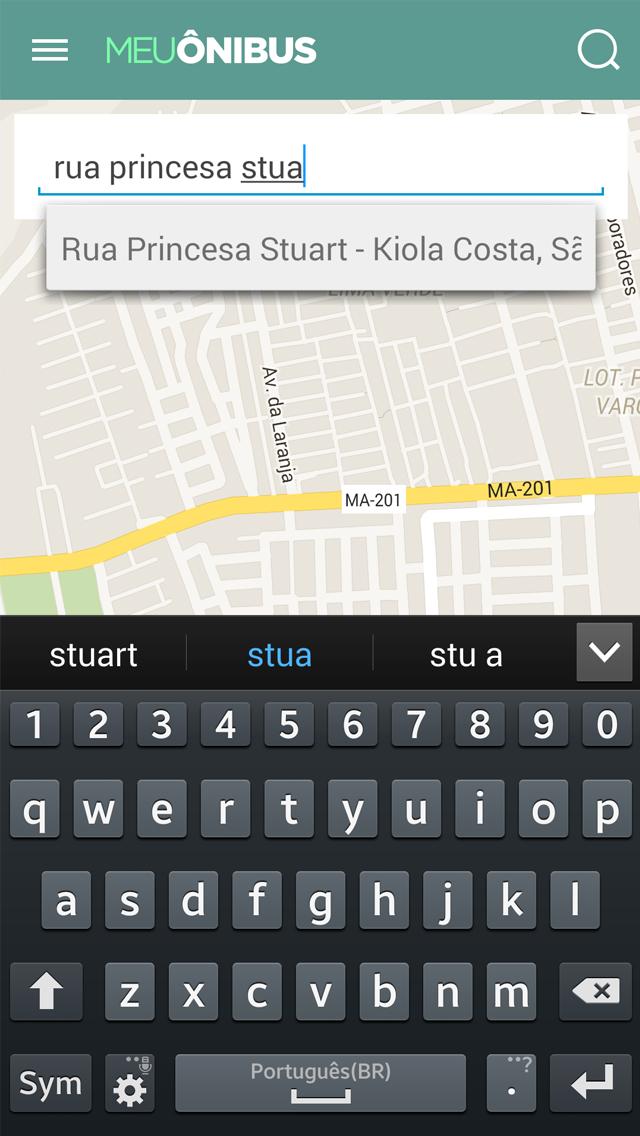
Task: Focus the address search text field
Action: [x=320, y=168]
